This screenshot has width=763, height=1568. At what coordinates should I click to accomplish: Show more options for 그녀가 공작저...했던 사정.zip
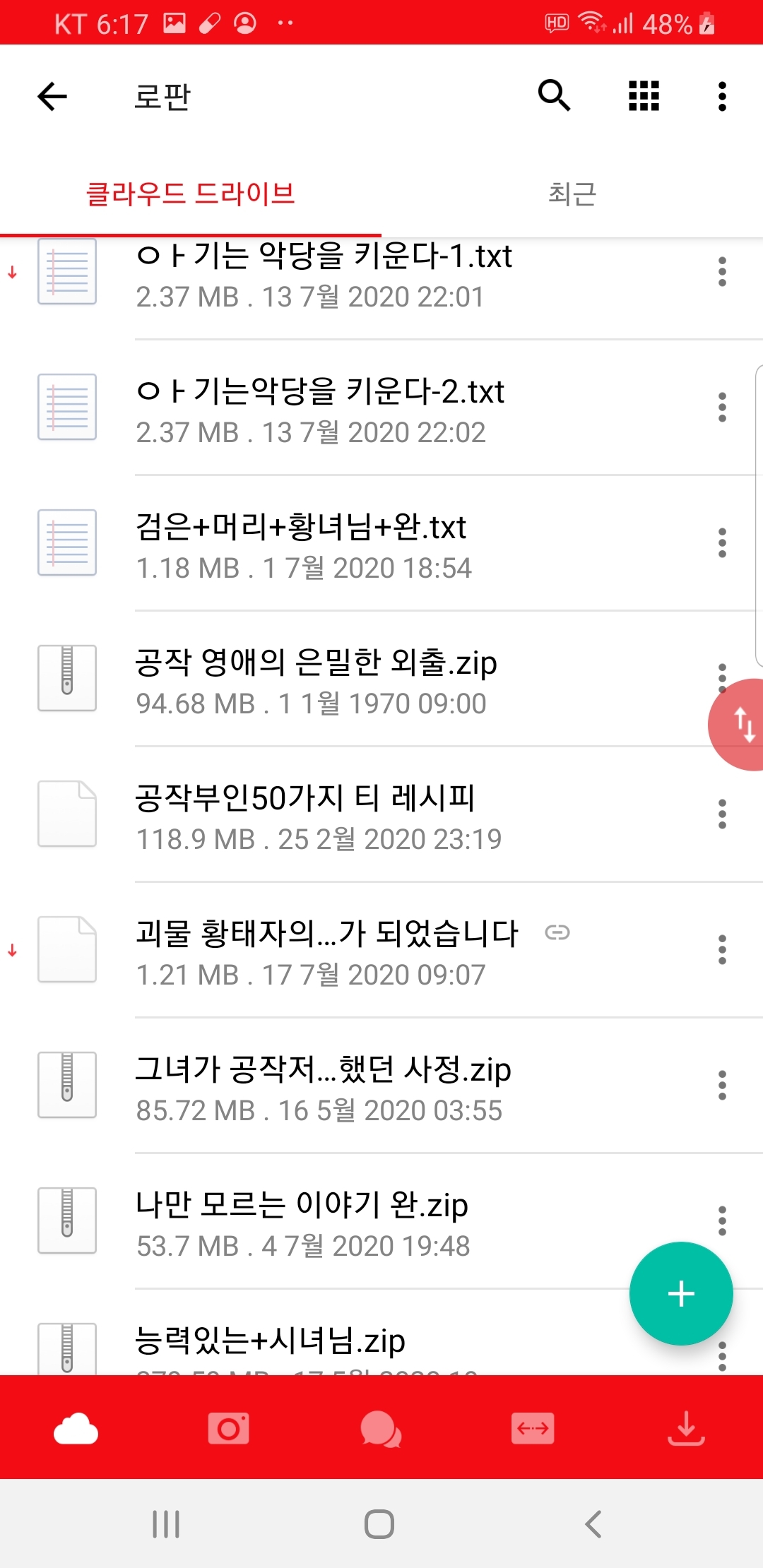[x=721, y=1085]
